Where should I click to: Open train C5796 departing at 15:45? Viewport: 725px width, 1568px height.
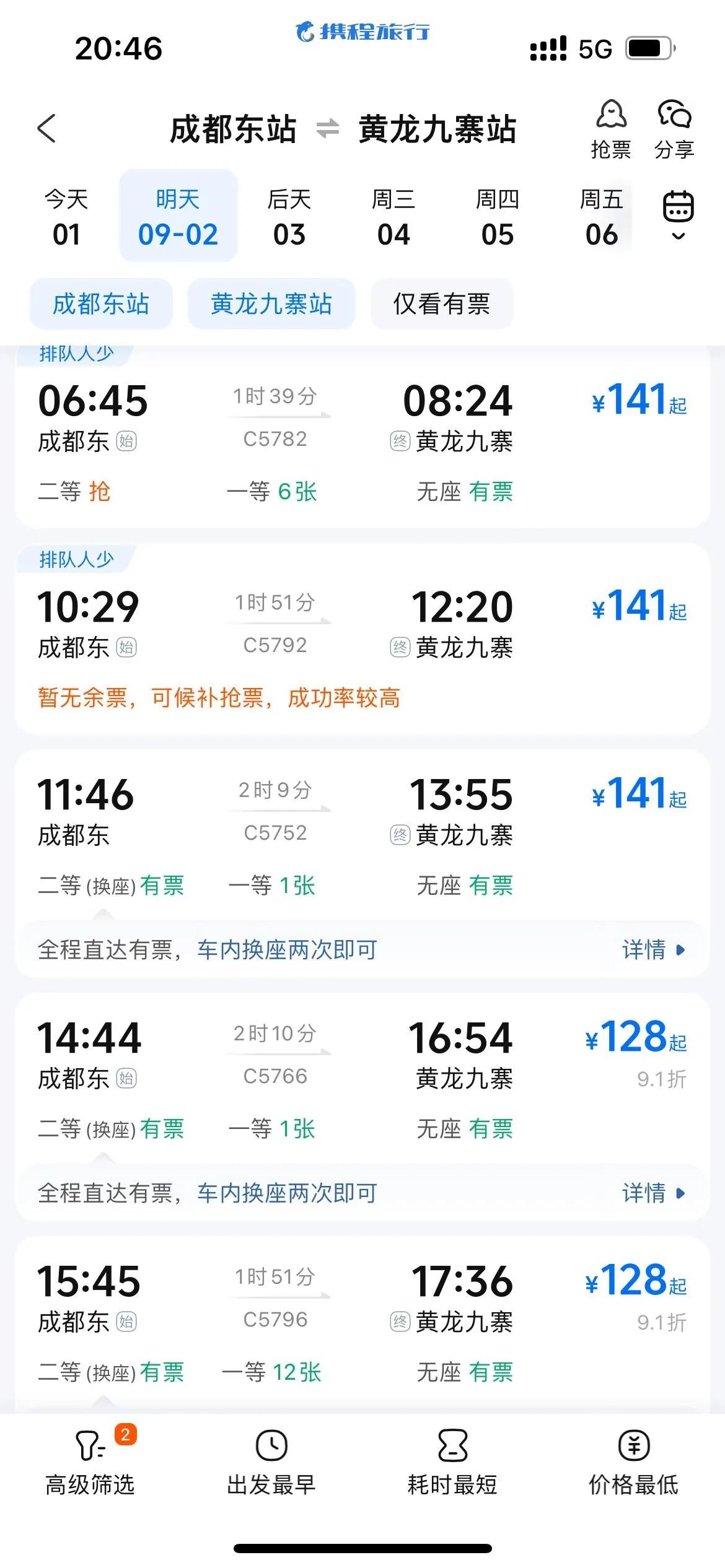click(362, 1325)
